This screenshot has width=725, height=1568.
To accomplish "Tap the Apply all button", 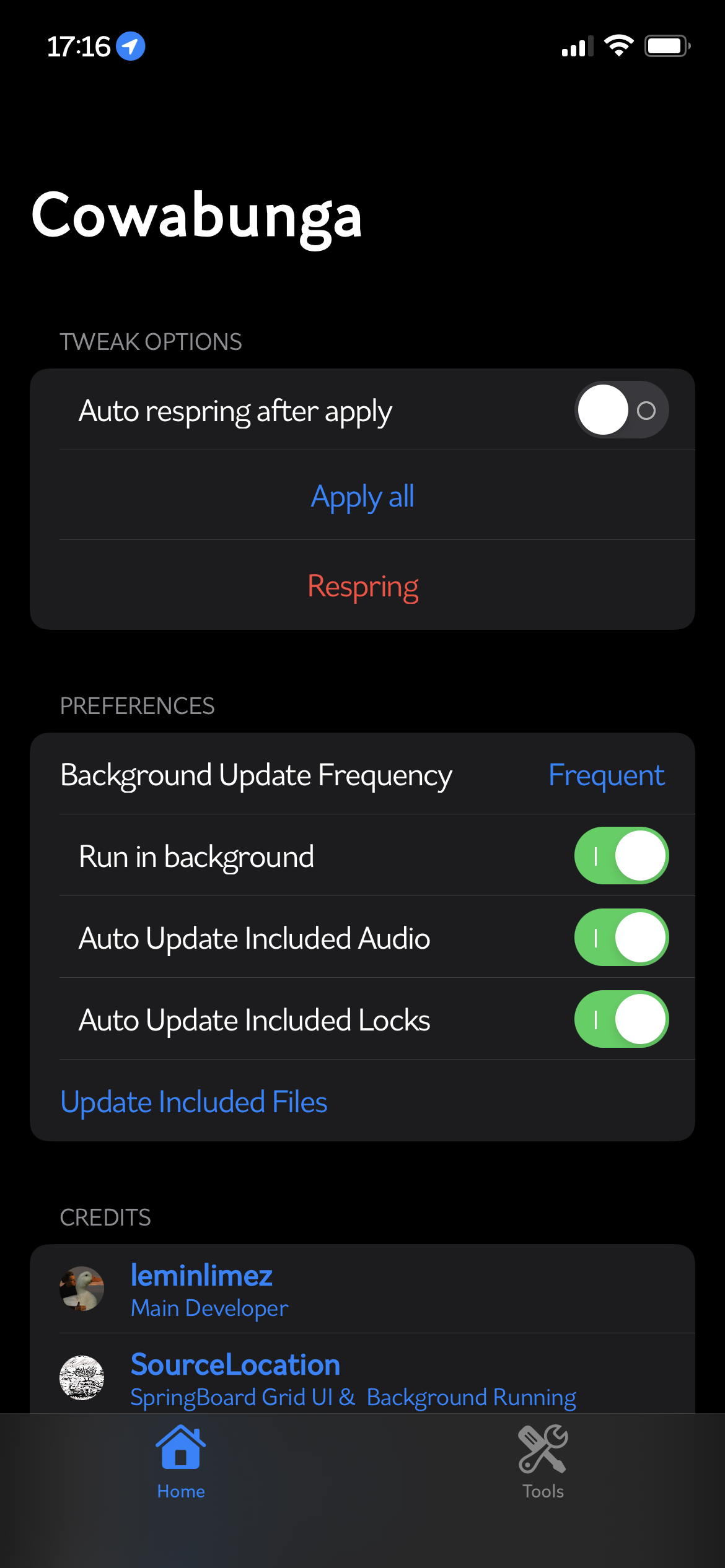I will [362, 496].
